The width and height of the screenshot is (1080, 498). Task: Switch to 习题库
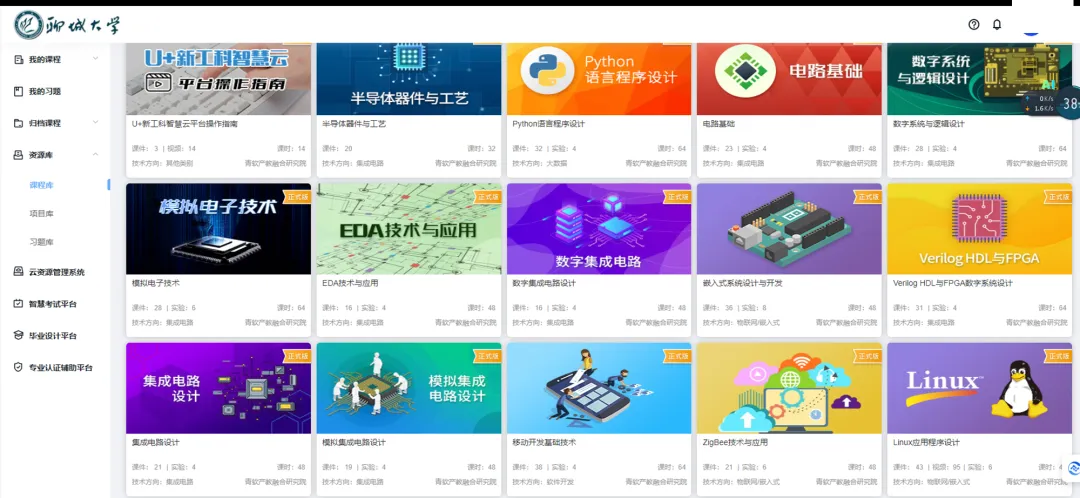42,242
